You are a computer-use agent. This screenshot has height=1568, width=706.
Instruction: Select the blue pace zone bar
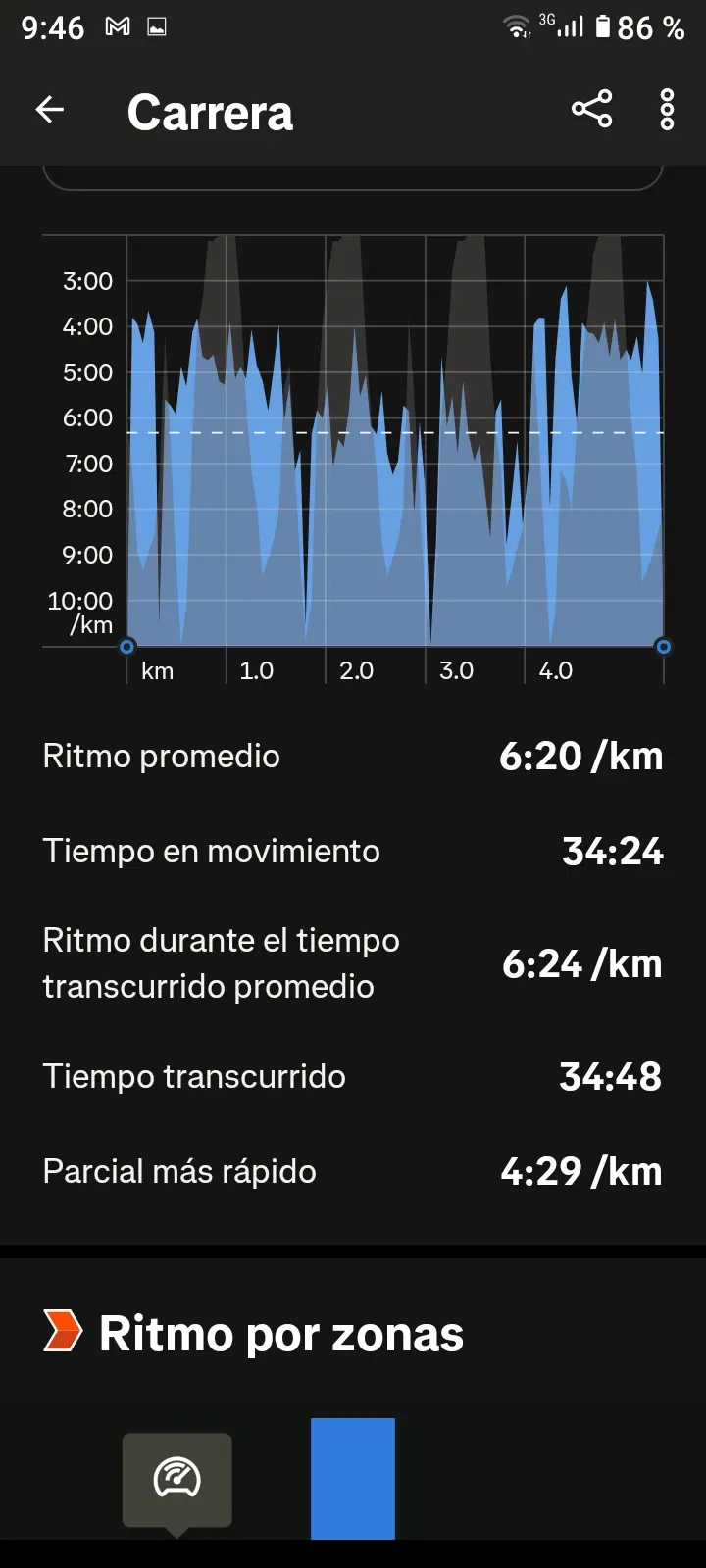353,1478
